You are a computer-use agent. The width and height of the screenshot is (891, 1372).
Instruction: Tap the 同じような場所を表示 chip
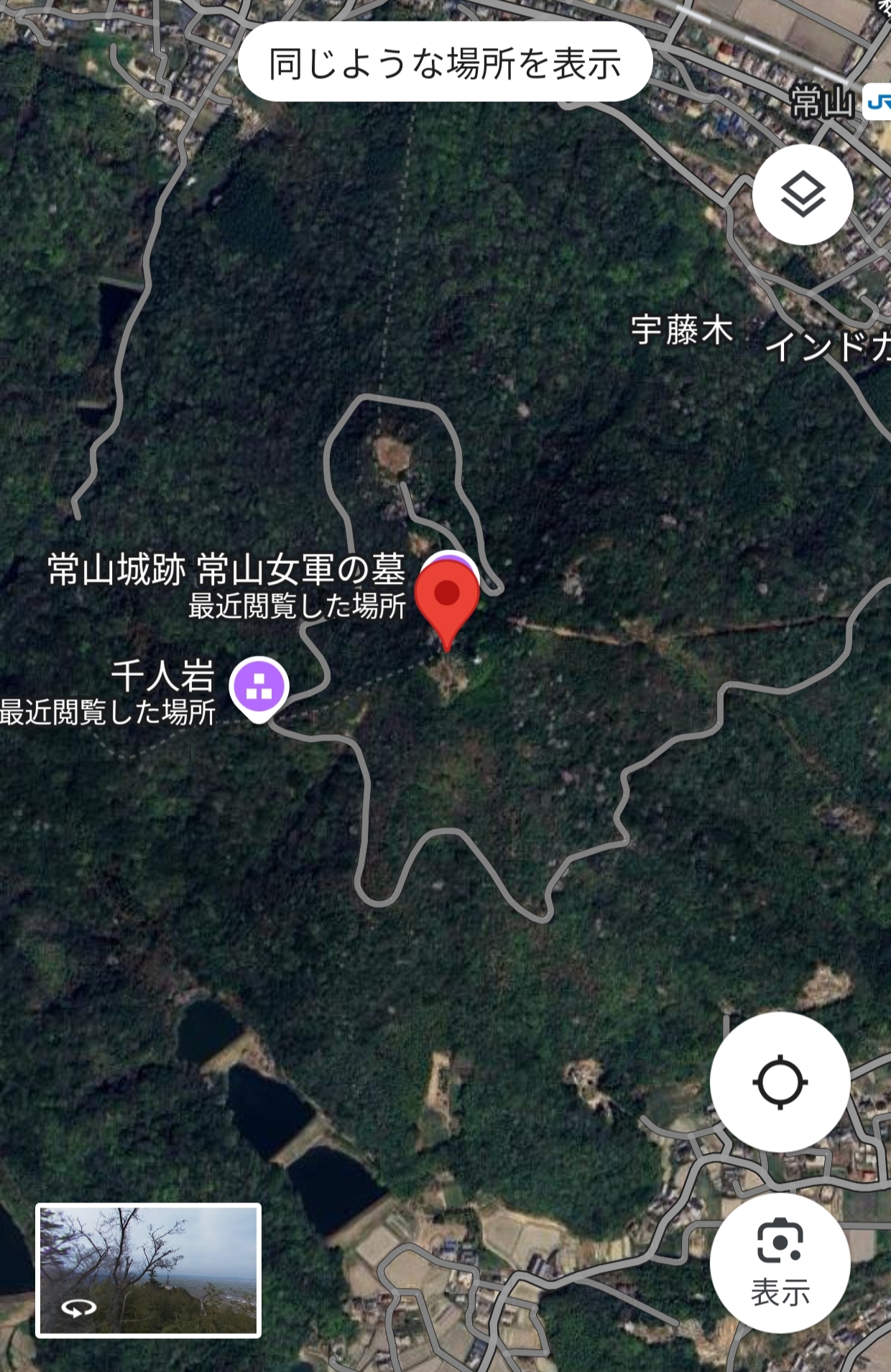pyautogui.click(x=445, y=62)
